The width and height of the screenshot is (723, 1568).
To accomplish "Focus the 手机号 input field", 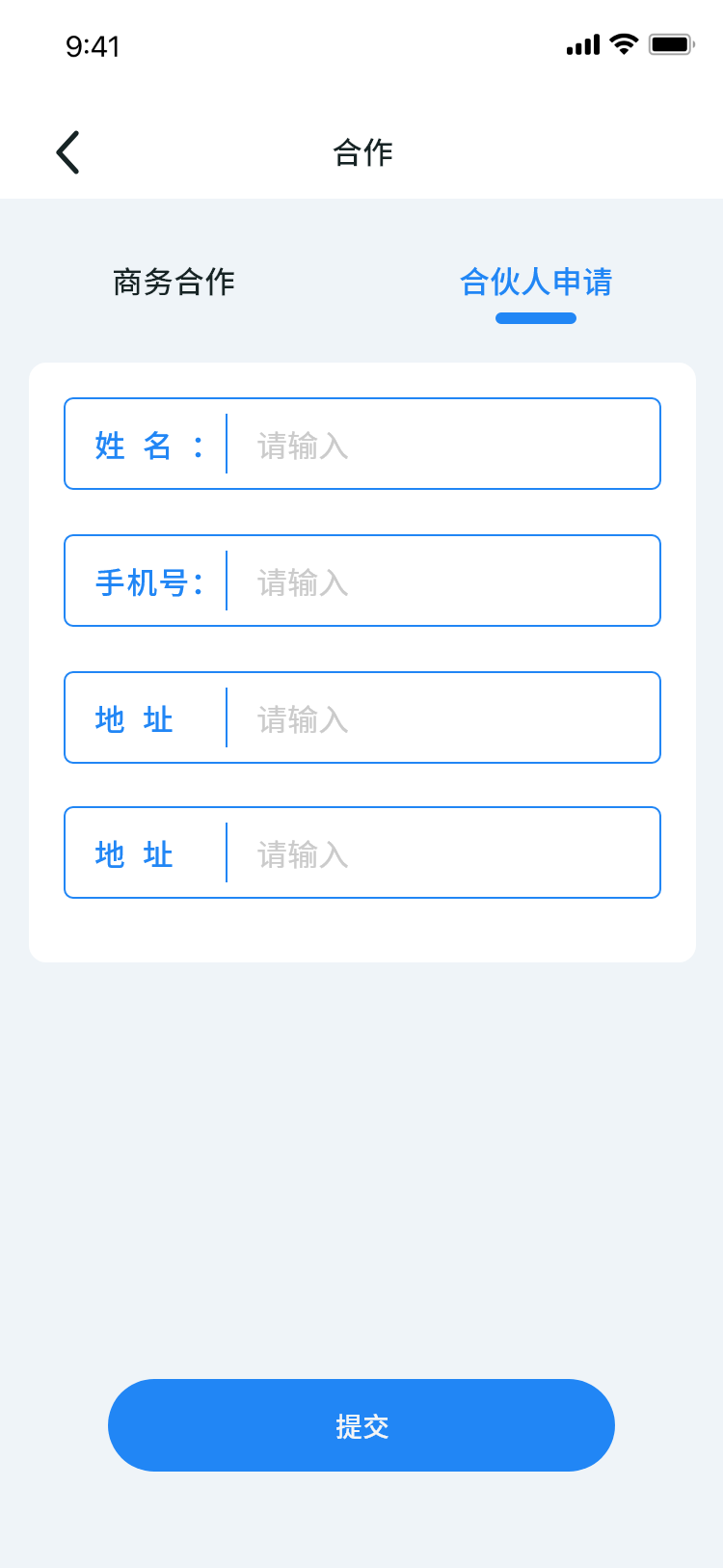I will [x=440, y=581].
